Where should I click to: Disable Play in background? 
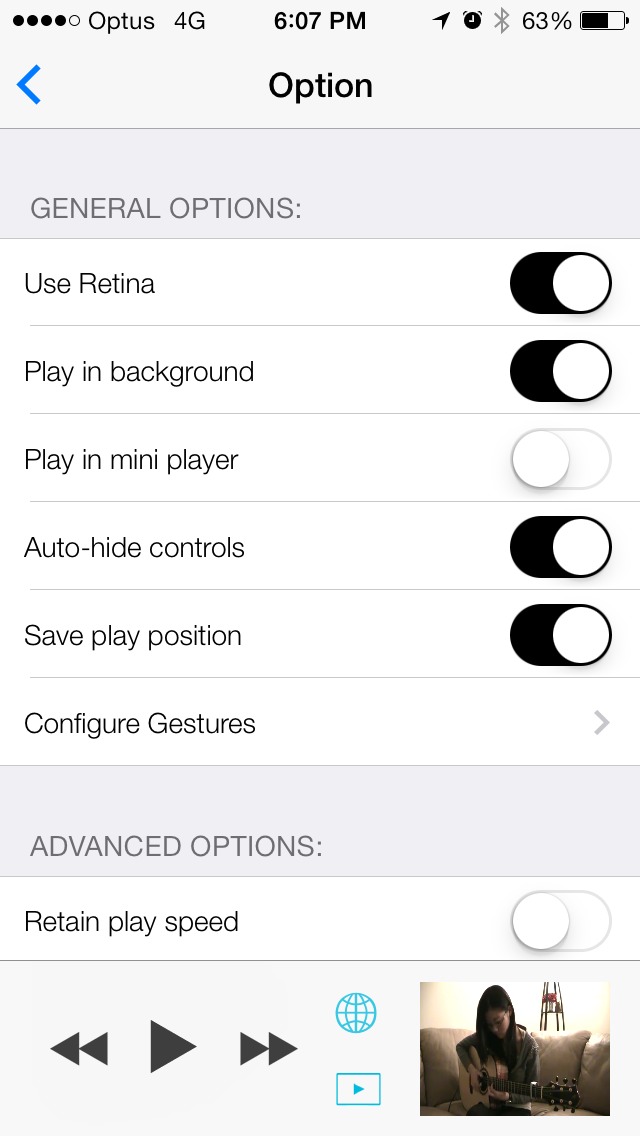tap(560, 372)
